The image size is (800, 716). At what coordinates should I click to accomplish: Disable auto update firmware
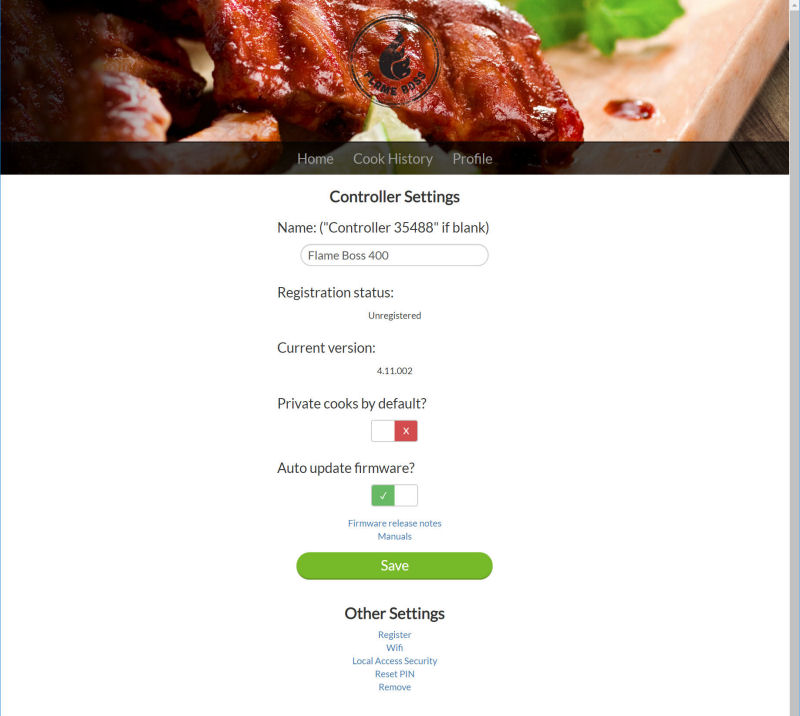tap(394, 495)
